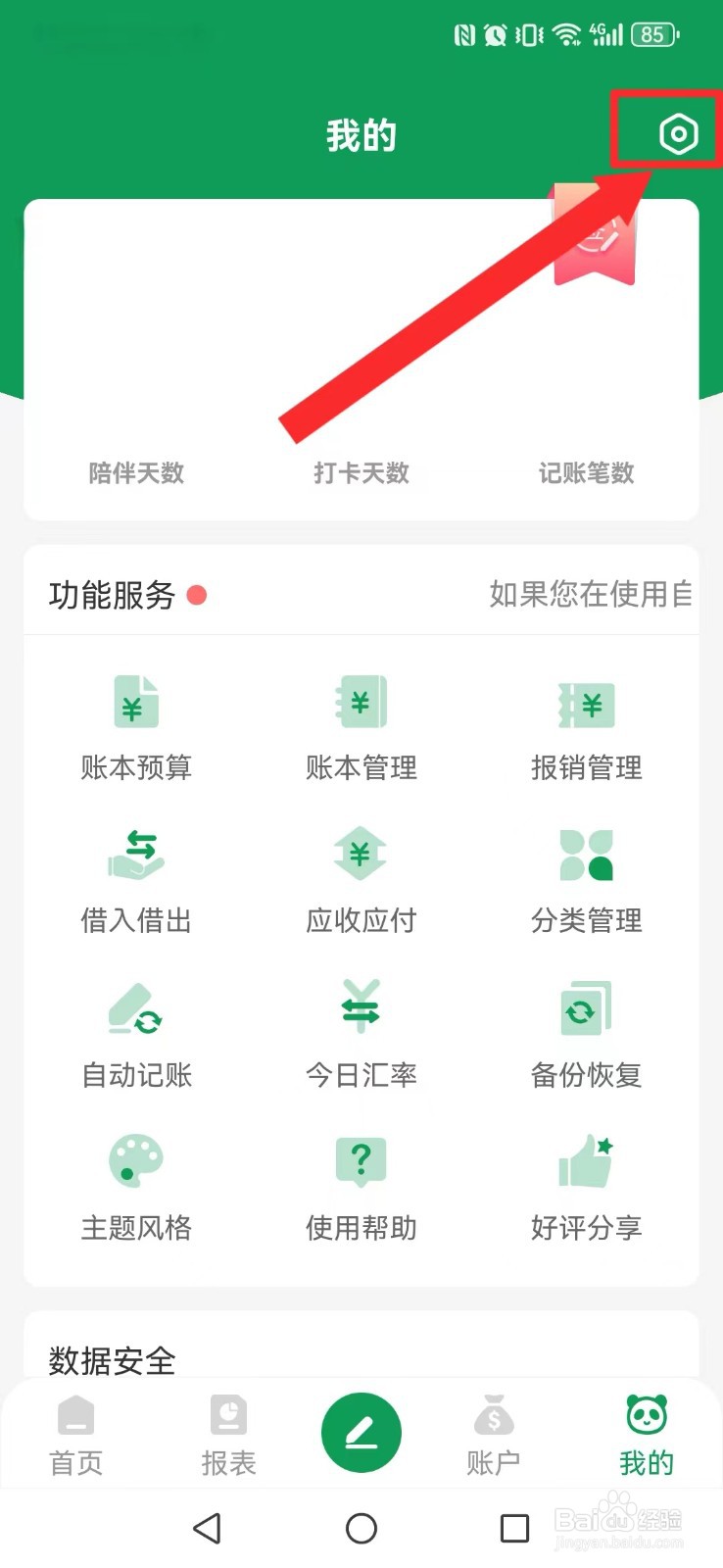This screenshot has height=1568, width=723.
Task: Open 账本预算 budget feature
Action: pyautogui.click(x=136, y=727)
